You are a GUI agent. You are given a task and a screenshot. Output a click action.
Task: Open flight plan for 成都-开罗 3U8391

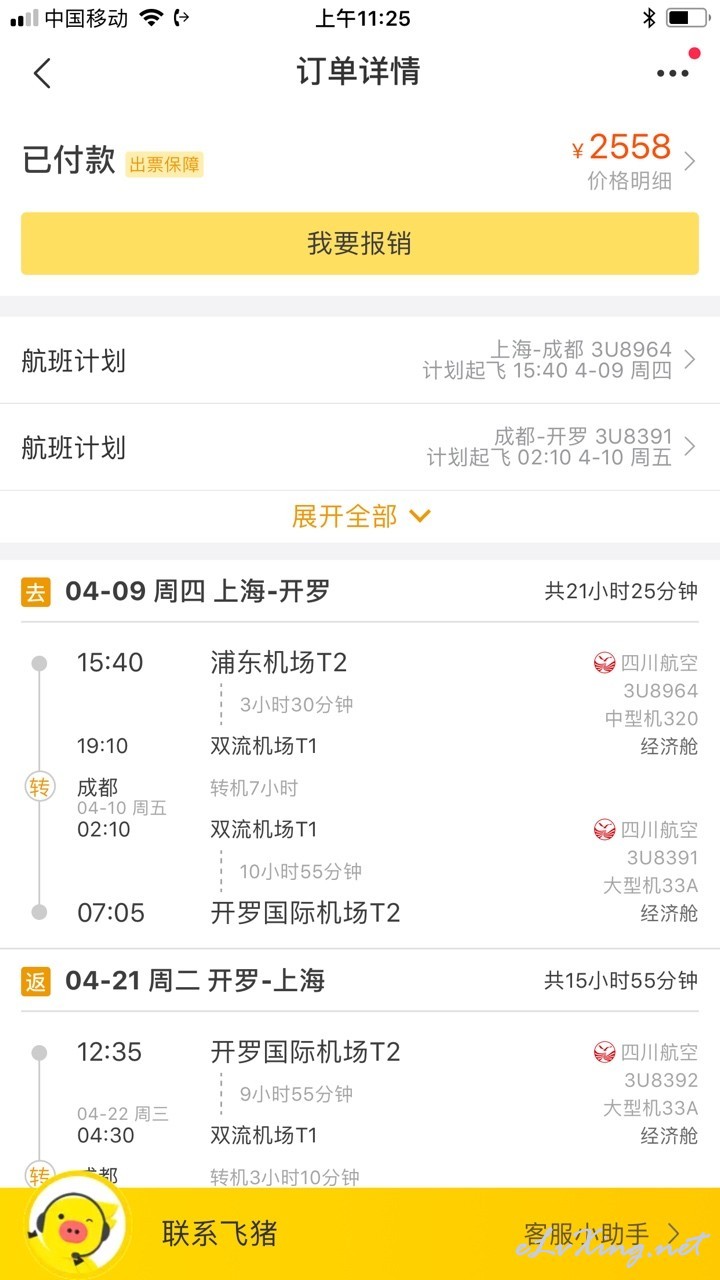coord(360,447)
